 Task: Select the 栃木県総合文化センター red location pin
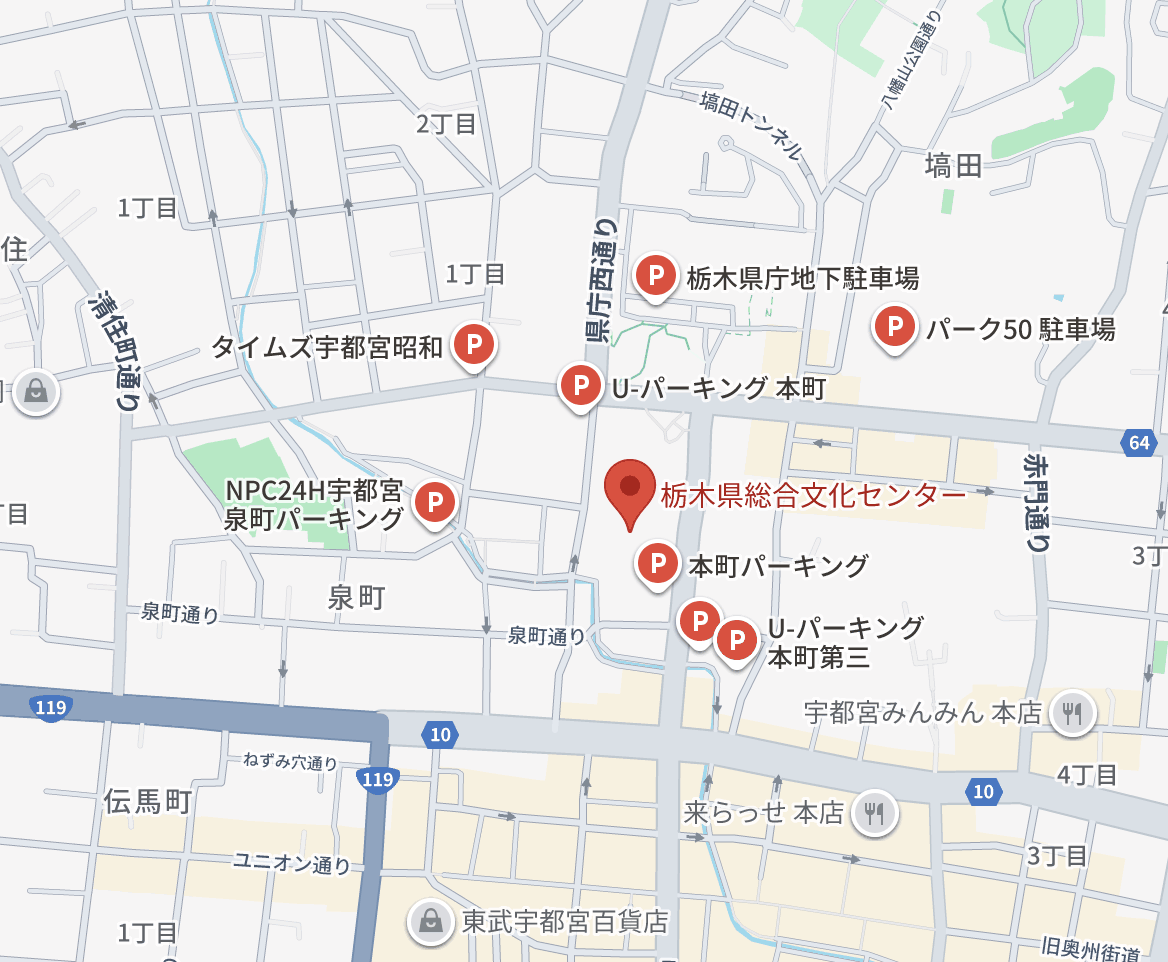tap(630, 487)
